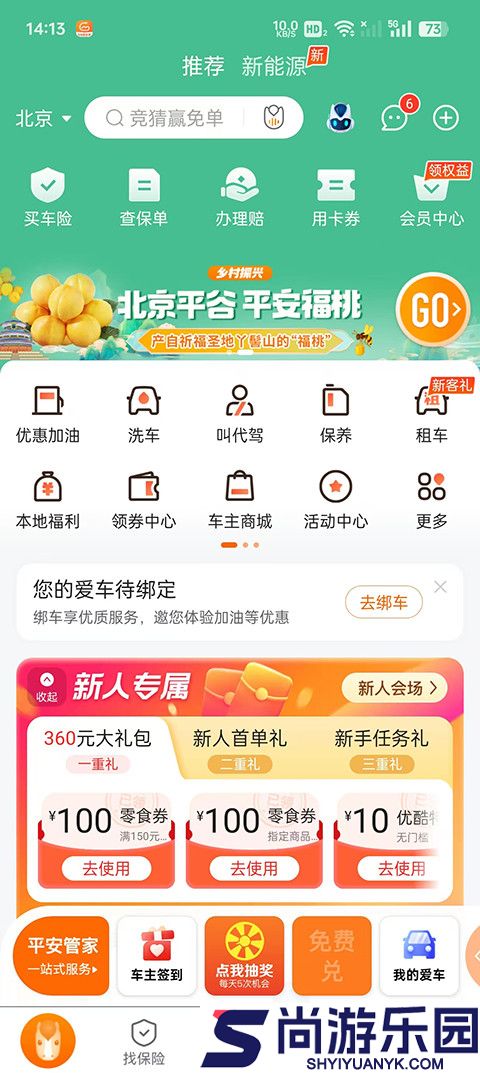Tap the plus icon in top bar
This screenshot has height=1073, width=480.
coord(446,118)
